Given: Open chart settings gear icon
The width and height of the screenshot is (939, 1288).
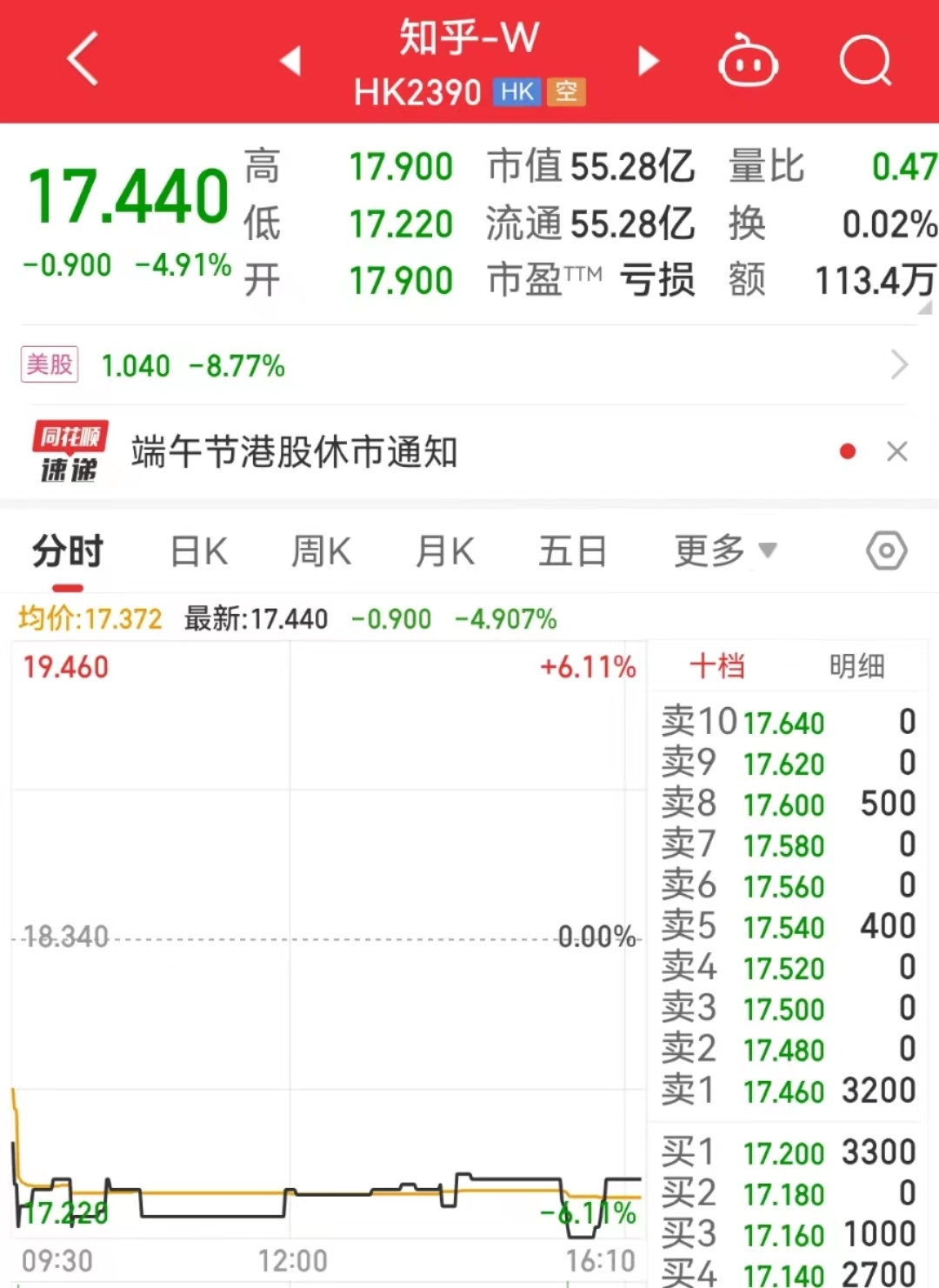Looking at the screenshot, I should point(886,551).
